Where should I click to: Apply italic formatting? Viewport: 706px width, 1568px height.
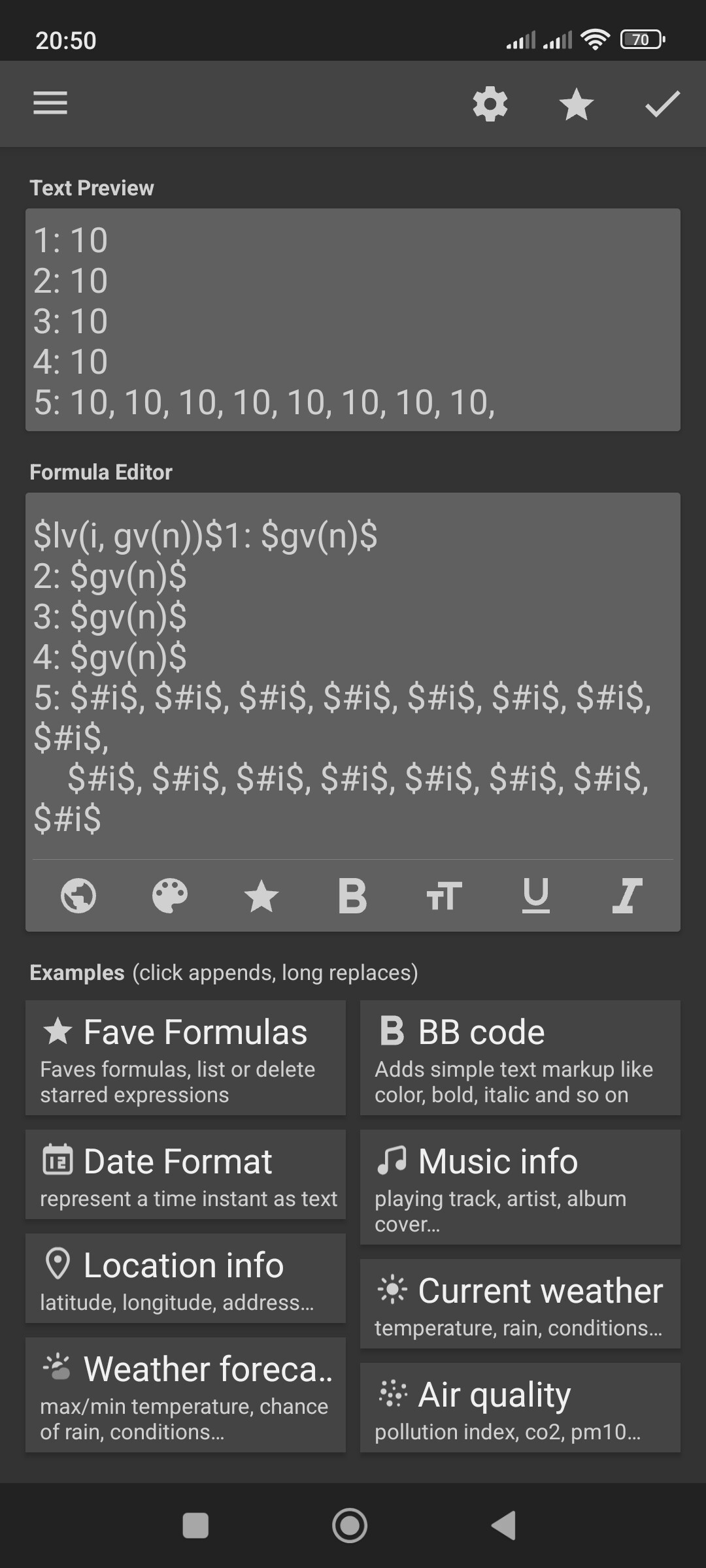pyautogui.click(x=627, y=895)
